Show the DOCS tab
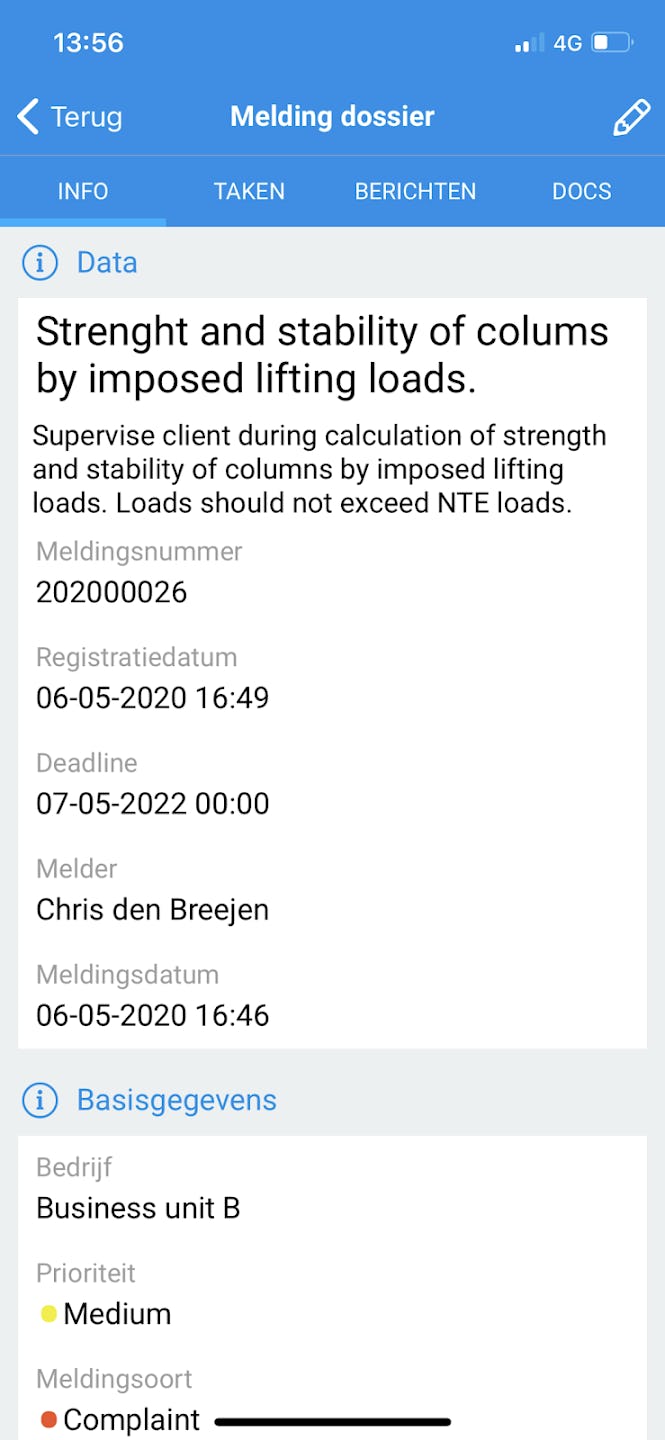Viewport: 665px width, 1440px height. coord(581,191)
